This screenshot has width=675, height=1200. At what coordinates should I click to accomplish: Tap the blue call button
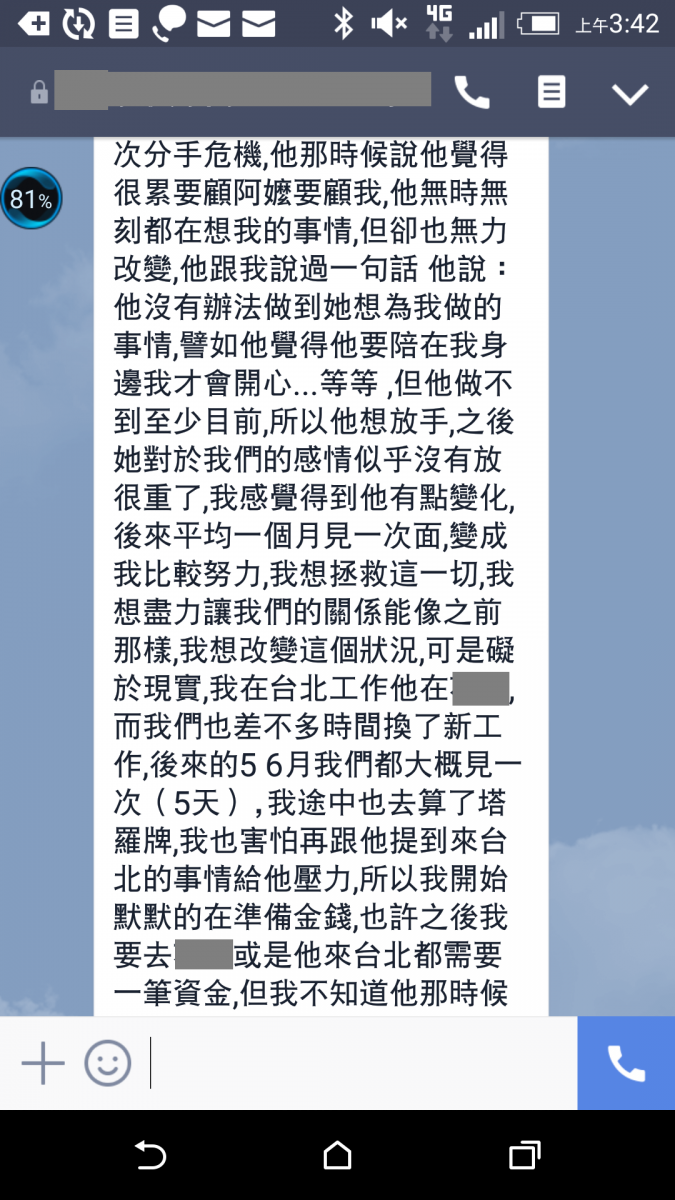[626, 1063]
